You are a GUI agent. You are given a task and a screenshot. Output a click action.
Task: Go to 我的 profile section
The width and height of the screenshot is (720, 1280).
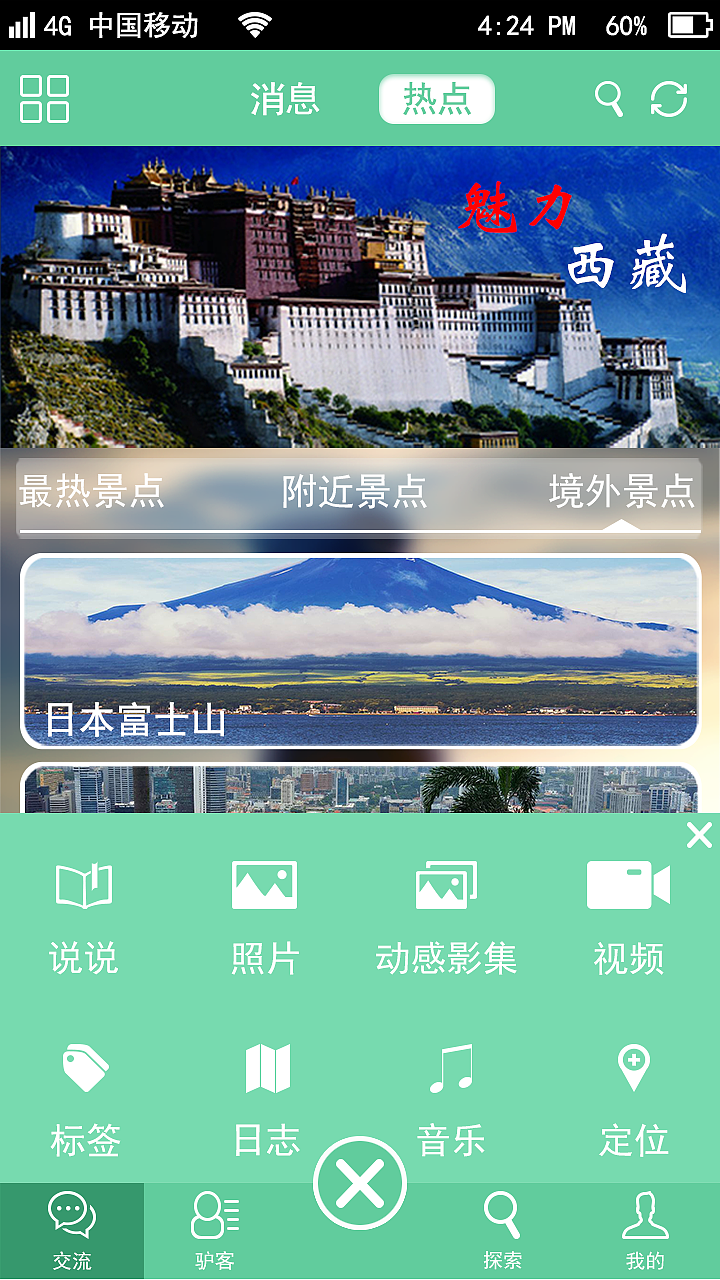(648, 1230)
